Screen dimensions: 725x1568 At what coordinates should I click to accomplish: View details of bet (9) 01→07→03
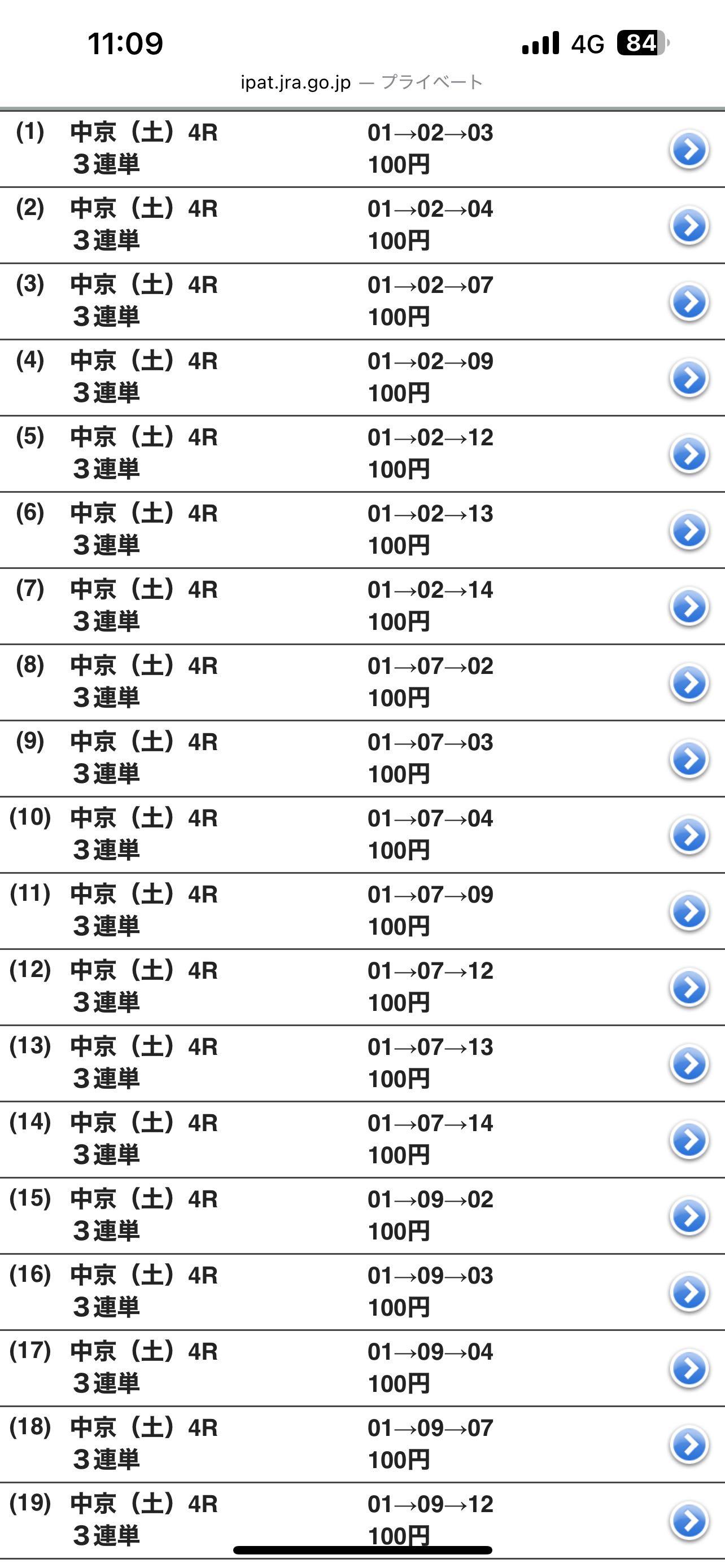pyautogui.click(x=689, y=759)
